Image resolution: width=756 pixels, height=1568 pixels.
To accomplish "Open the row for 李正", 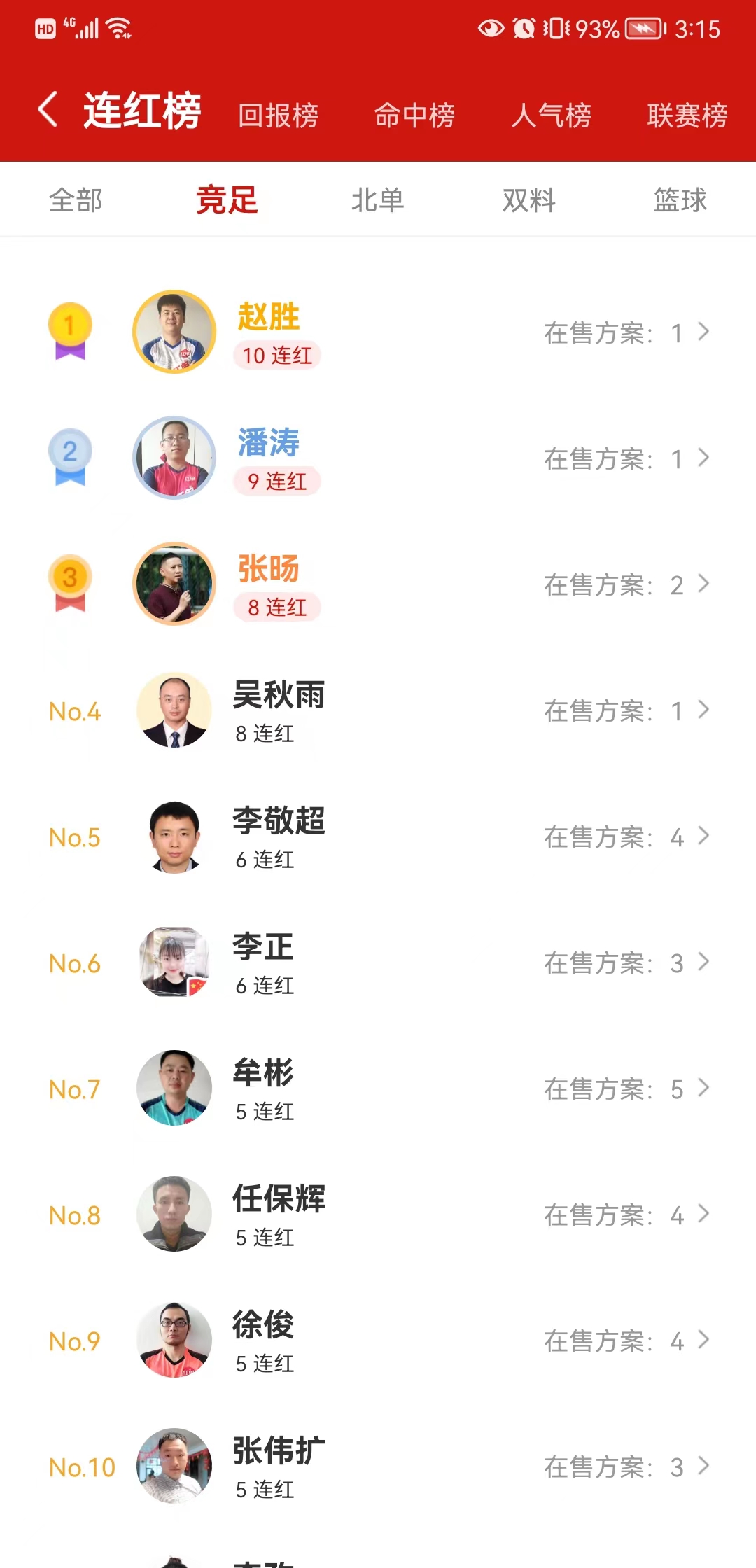I will pyautogui.click(x=378, y=963).
